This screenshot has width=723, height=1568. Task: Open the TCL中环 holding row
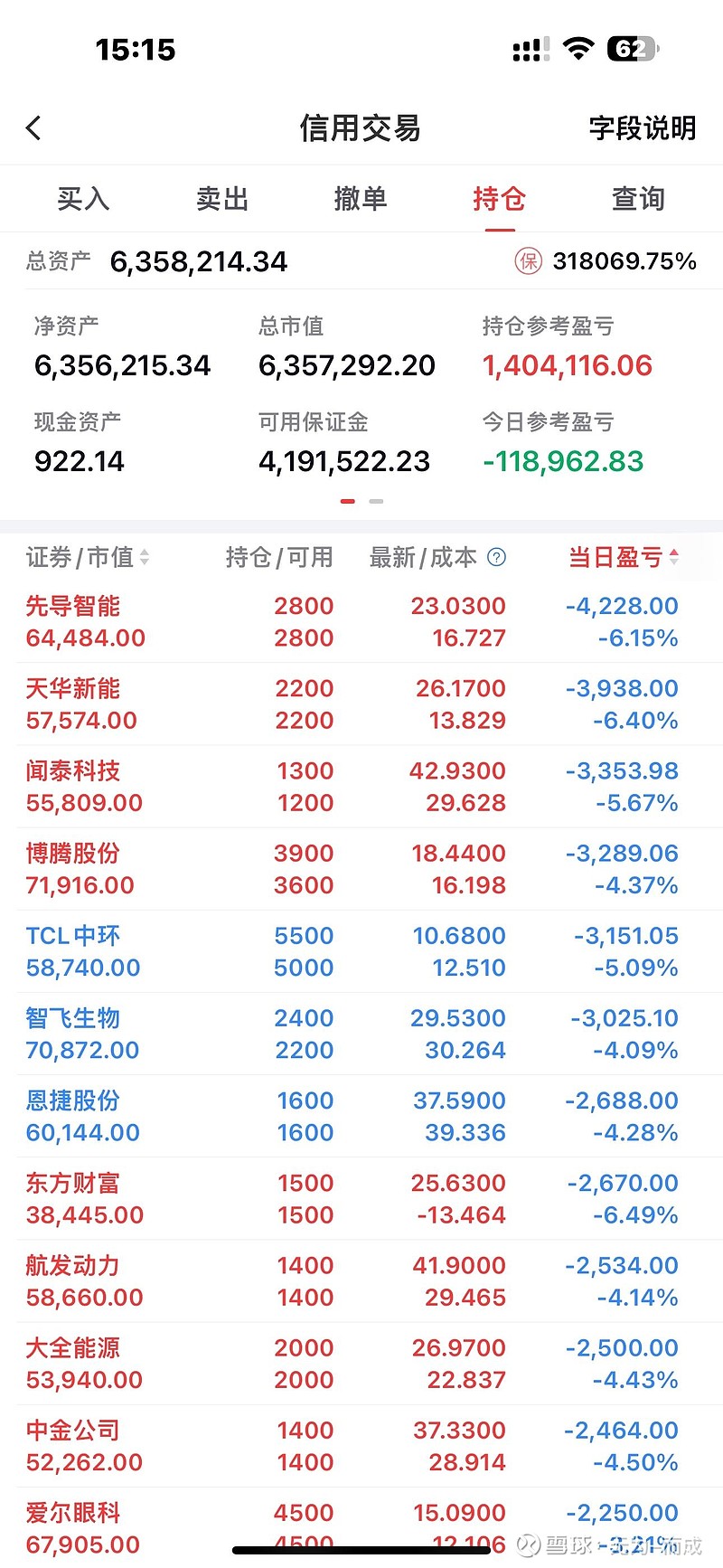tap(361, 951)
